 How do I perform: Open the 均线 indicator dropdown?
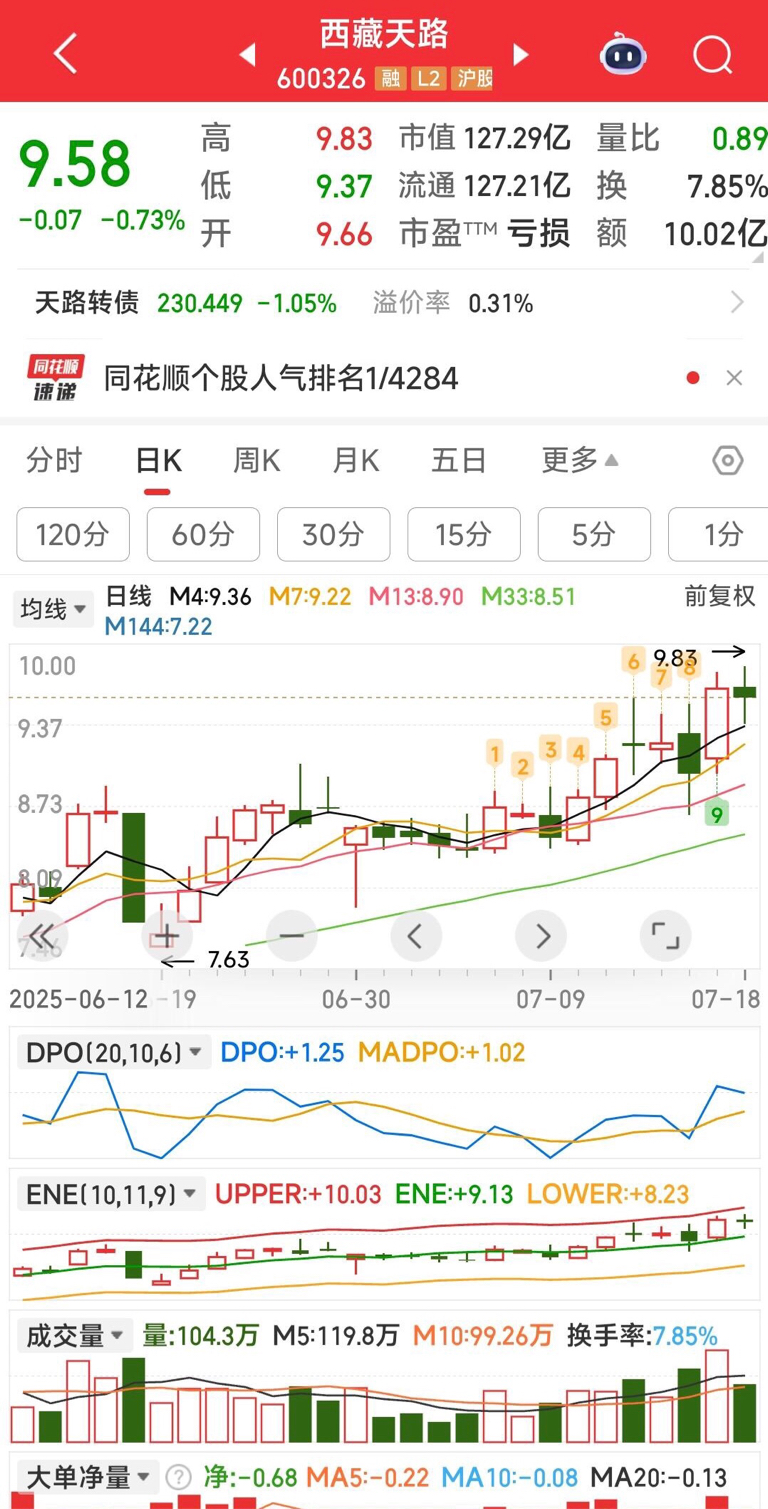[x=52, y=608]
